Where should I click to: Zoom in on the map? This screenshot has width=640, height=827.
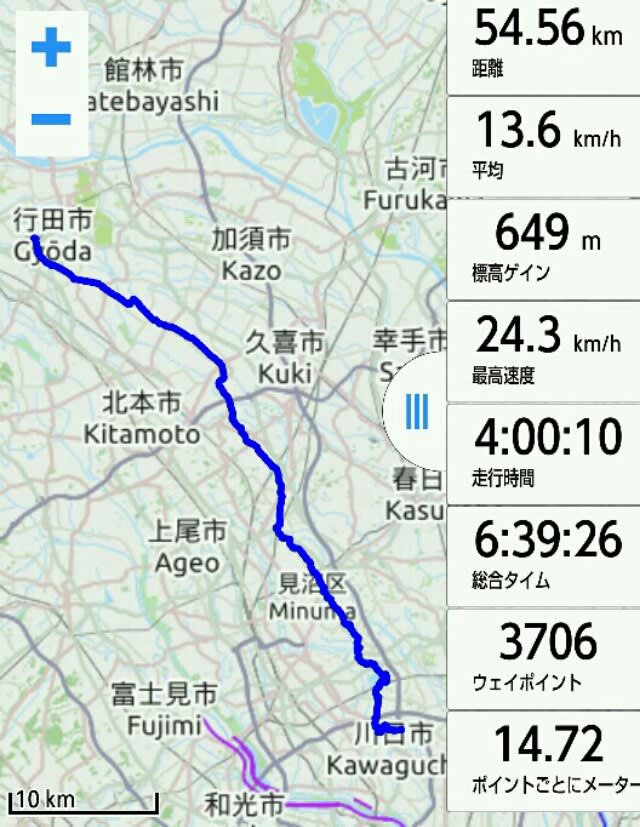pyautogui.click(x=50, y=49)
